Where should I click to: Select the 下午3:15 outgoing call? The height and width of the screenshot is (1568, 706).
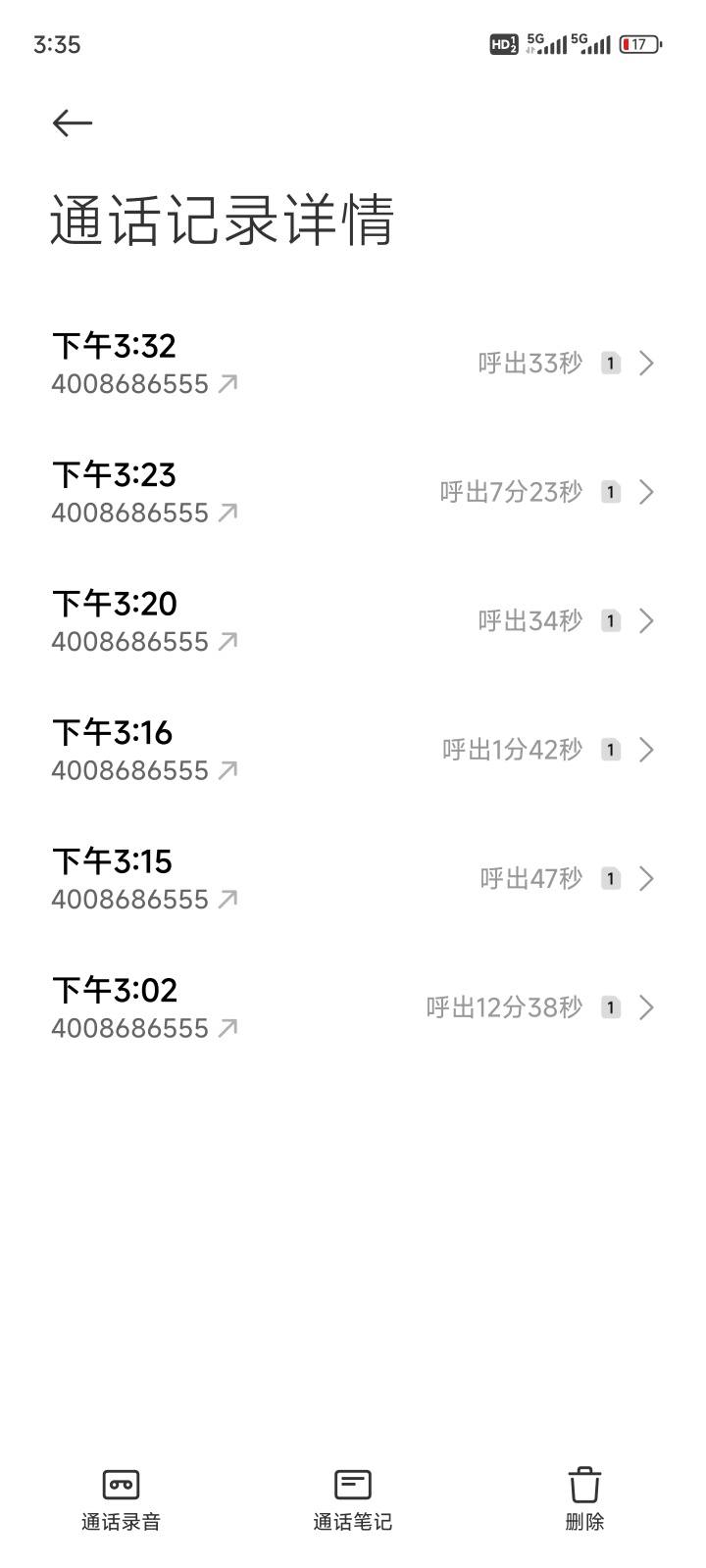(353, 879)
